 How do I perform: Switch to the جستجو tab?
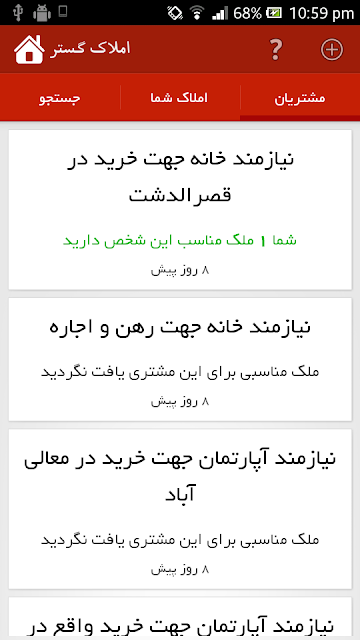pos(60,98)
